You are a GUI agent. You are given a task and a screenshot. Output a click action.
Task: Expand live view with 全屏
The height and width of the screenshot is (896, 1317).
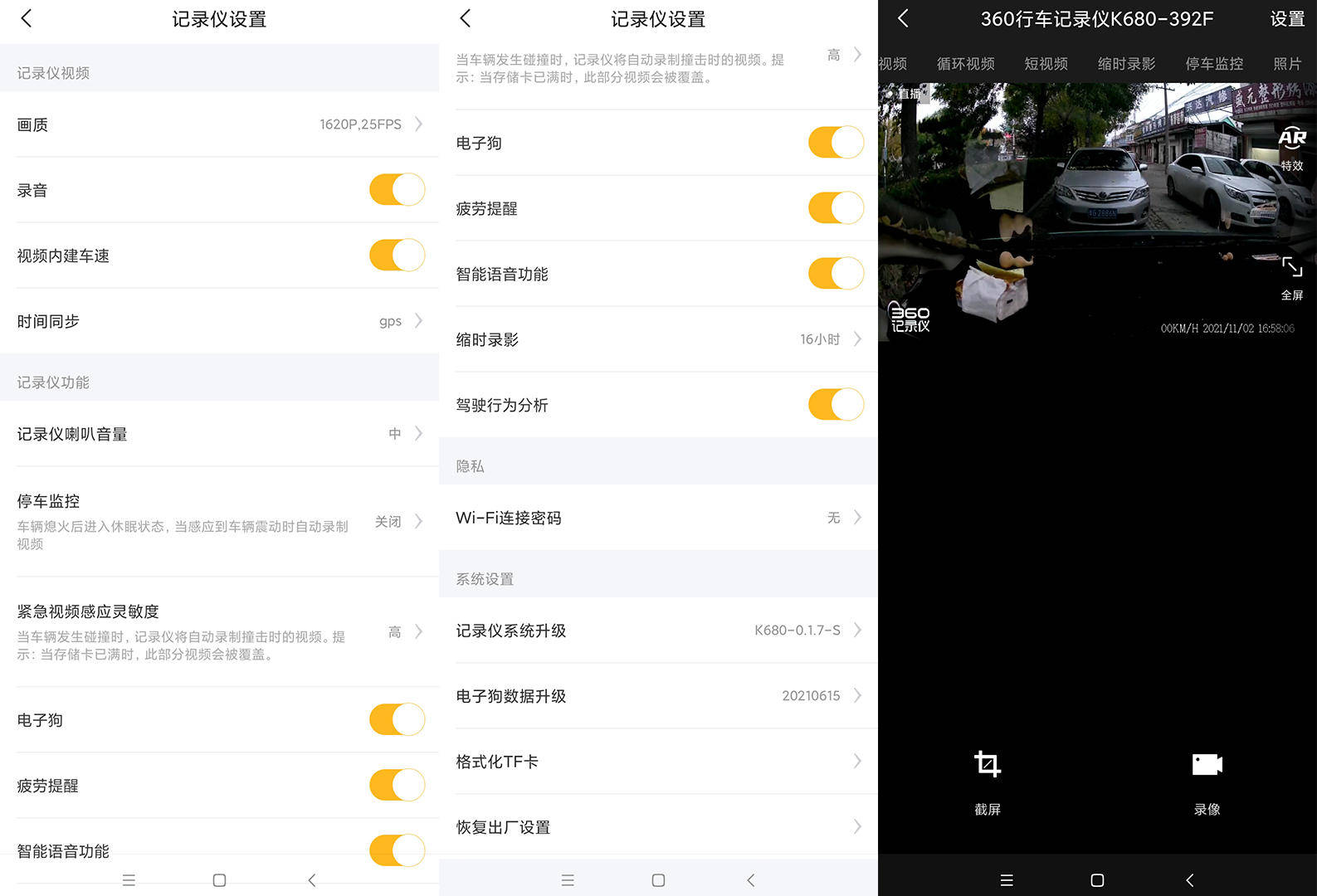pos(1291,277)
